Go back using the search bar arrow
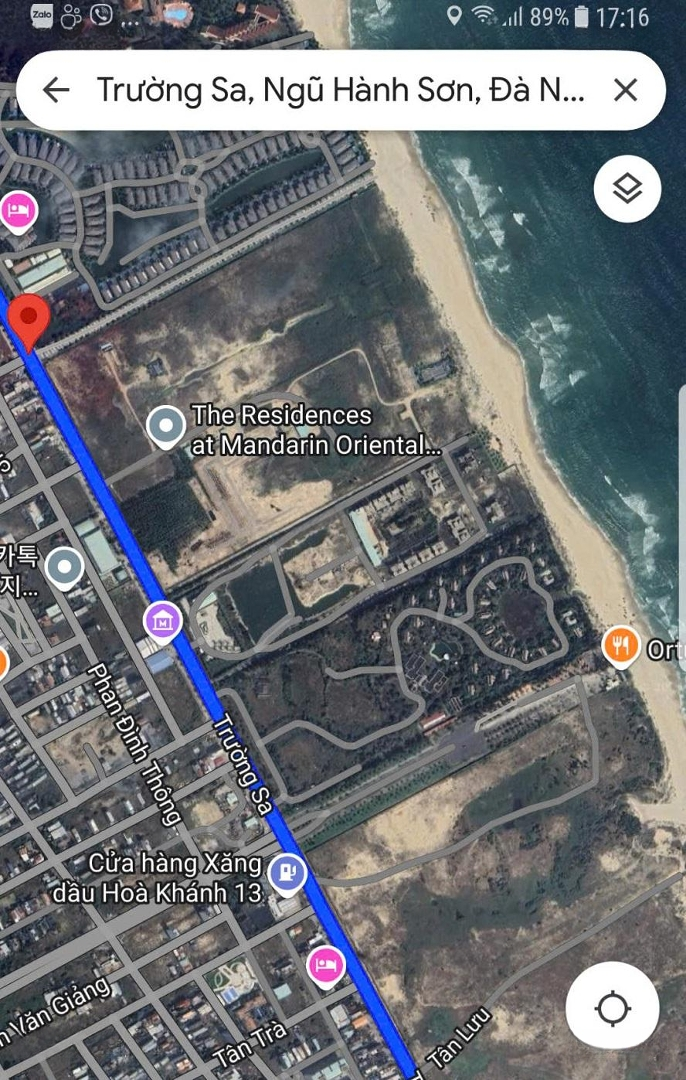The image size is (686, 1080). coord(56,90)
